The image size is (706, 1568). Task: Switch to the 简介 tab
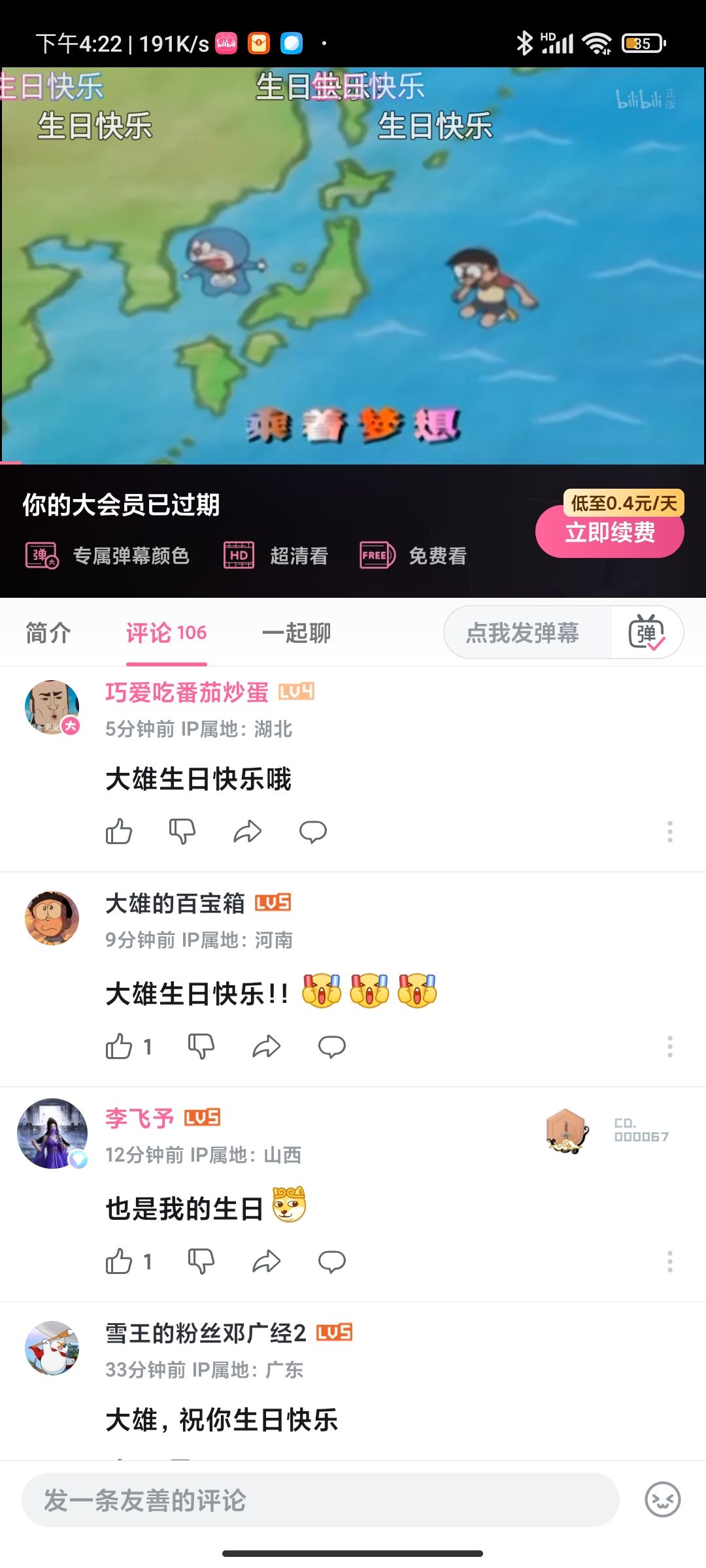pos(48,632)
